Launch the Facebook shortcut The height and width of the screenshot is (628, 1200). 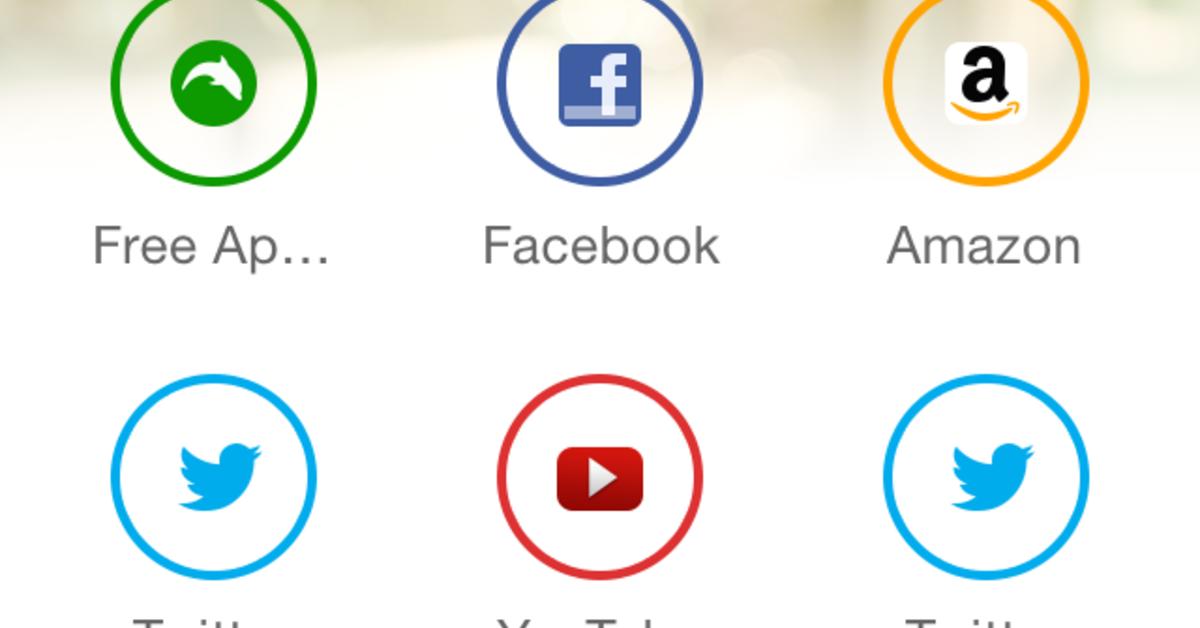600,84
